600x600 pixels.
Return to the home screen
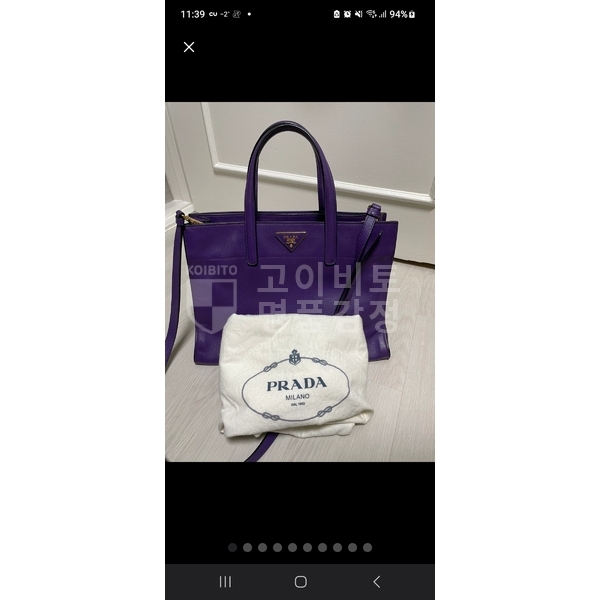point(300,581)
